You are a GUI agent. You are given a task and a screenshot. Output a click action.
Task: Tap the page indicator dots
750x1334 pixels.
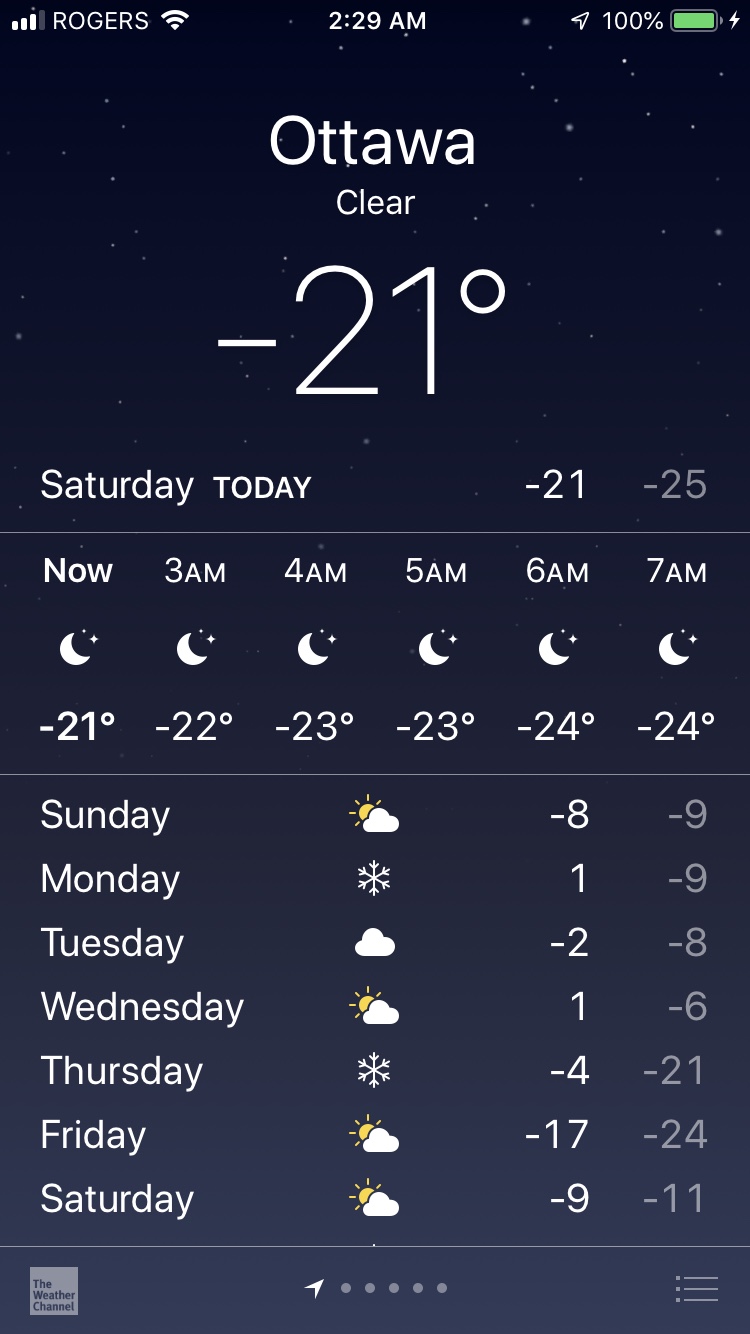click(377, 1288)
